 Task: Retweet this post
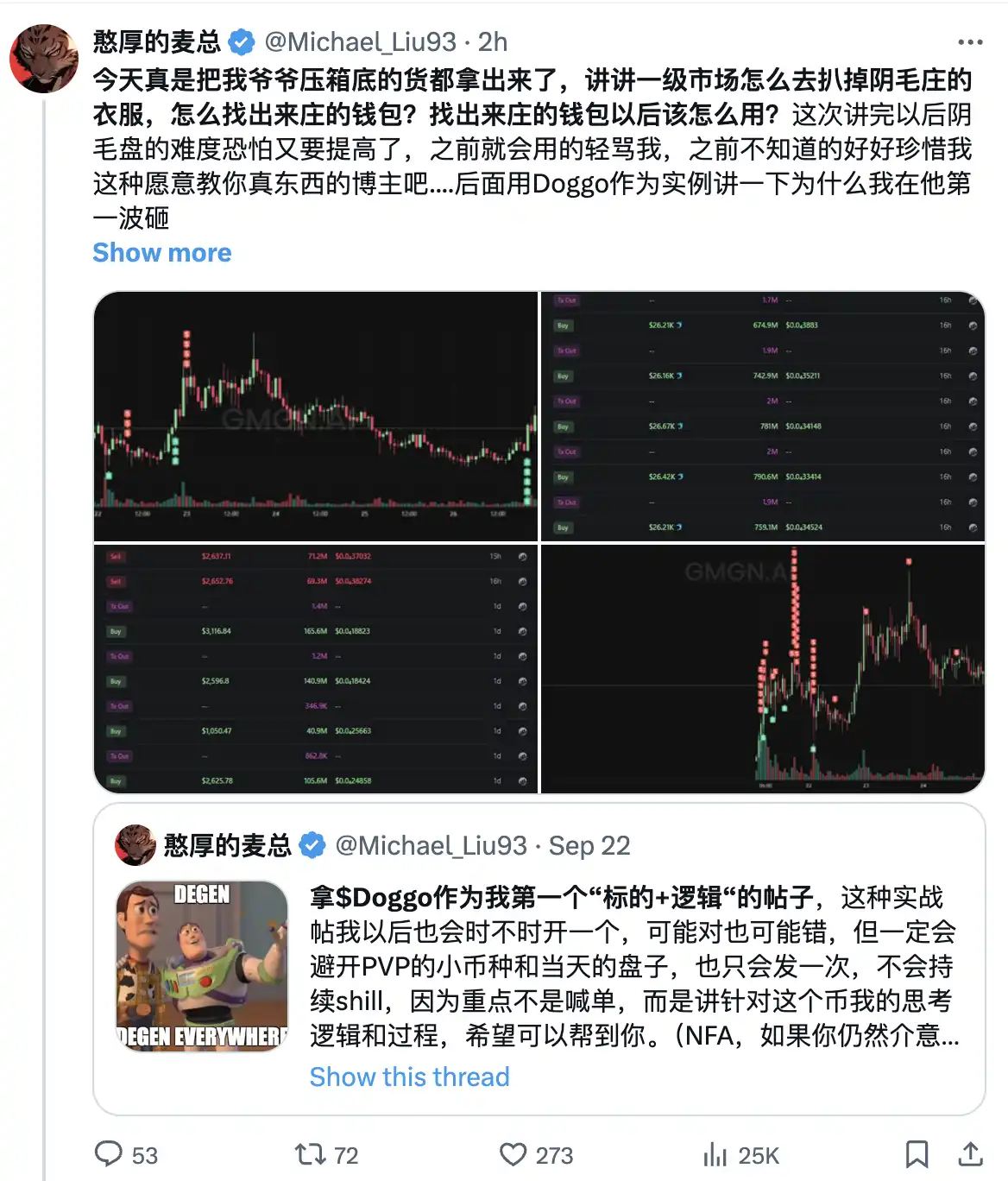(310, 1154)
